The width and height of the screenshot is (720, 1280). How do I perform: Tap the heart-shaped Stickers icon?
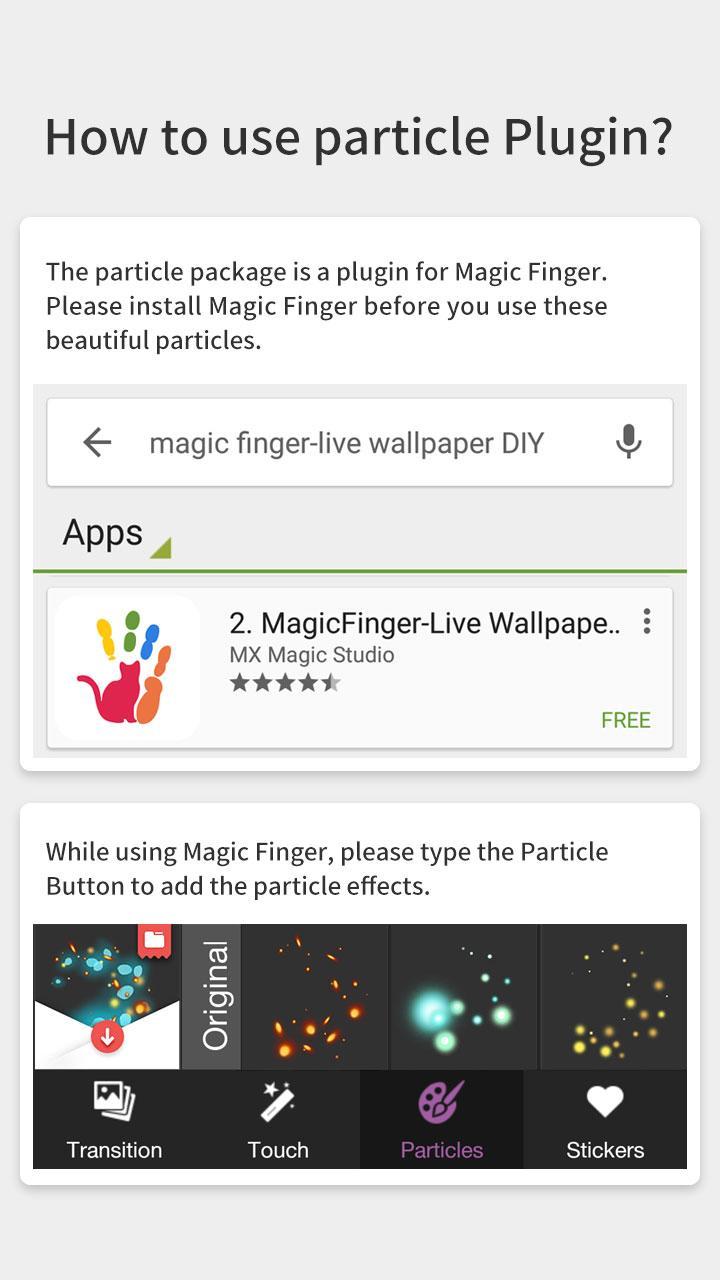(x=605, y=1102)
